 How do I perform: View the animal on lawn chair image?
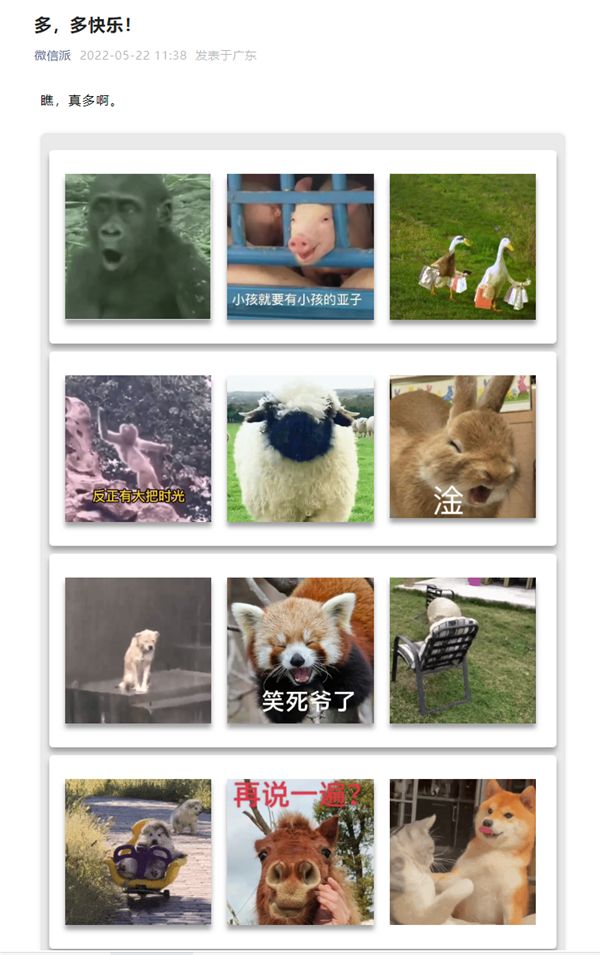[x=462, y=650]
